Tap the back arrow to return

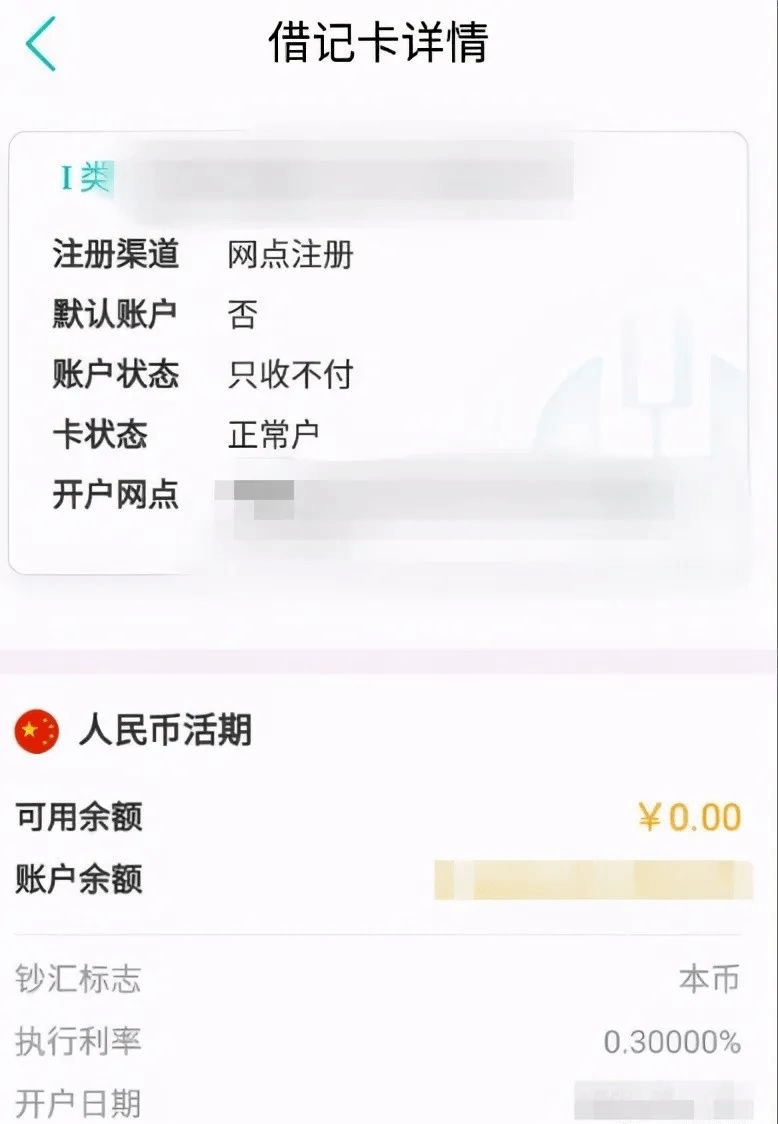(x=42, y=44)
